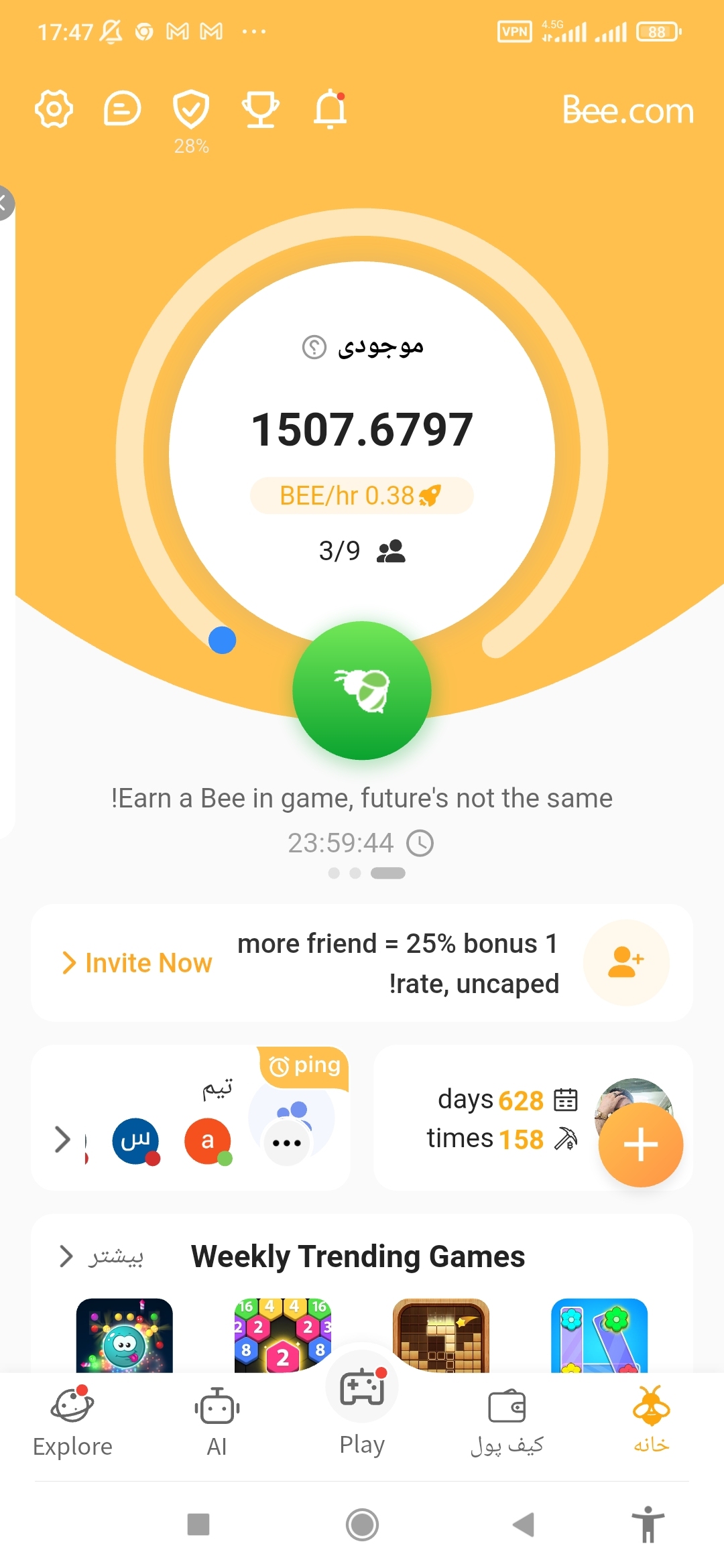
Task: Tap the orange plus floating button
Action: click(640, 1145)
